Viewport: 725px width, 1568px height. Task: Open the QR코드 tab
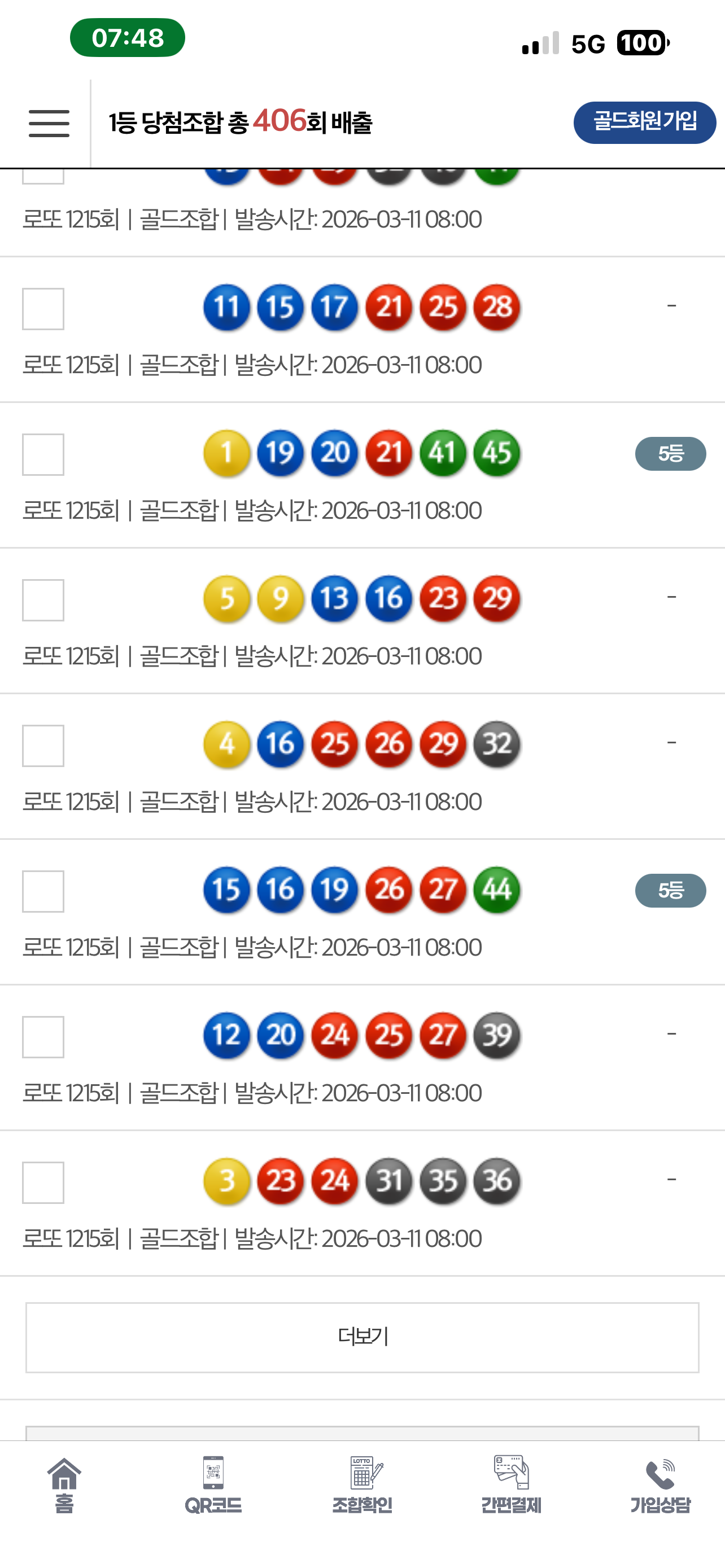(x=213, y=1485)
